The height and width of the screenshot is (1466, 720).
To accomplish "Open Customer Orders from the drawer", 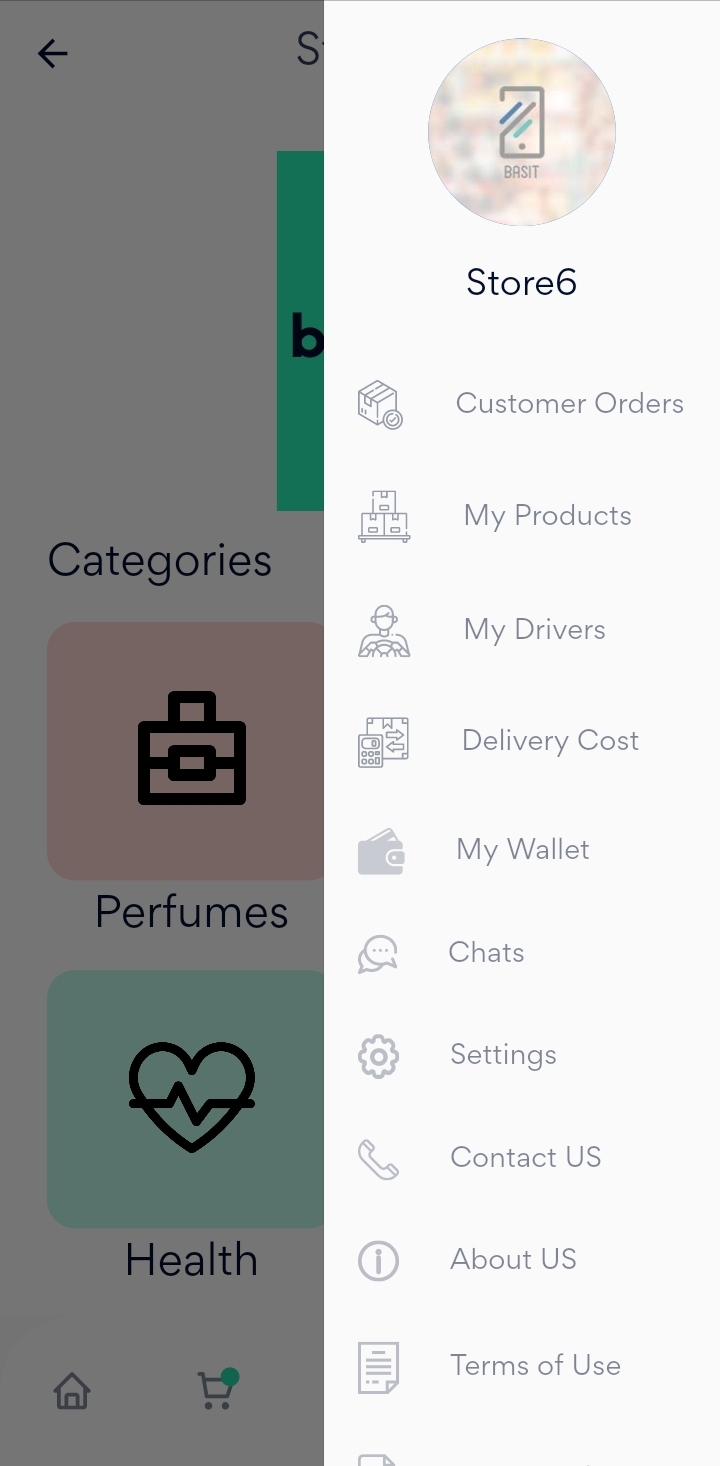I will 569,403.
